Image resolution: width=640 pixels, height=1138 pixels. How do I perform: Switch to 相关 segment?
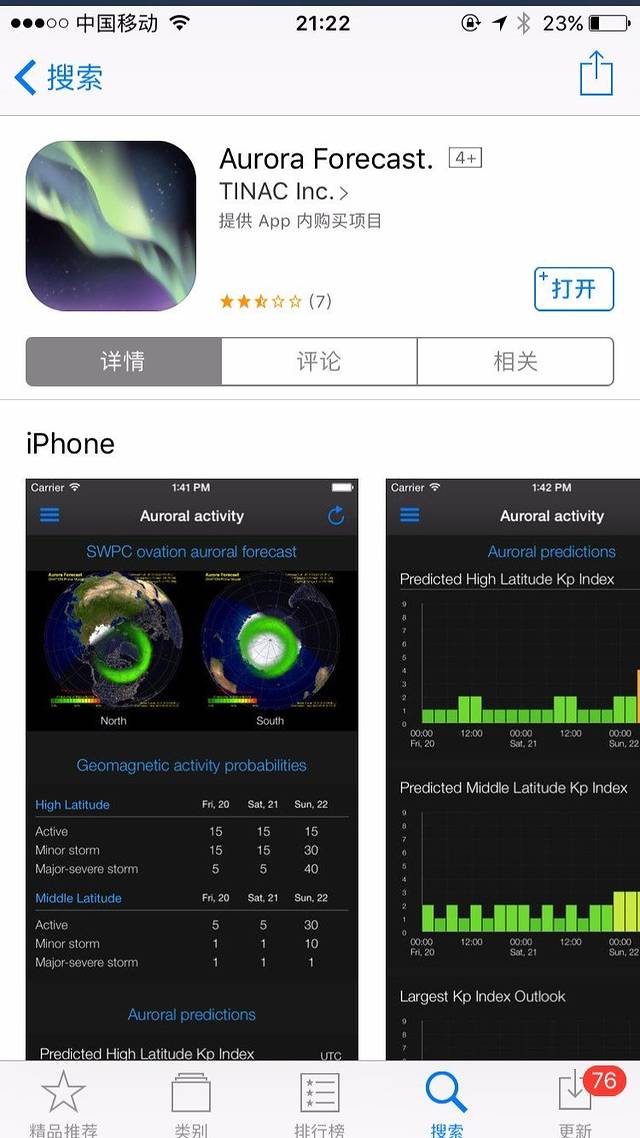(x=515, y=361)
